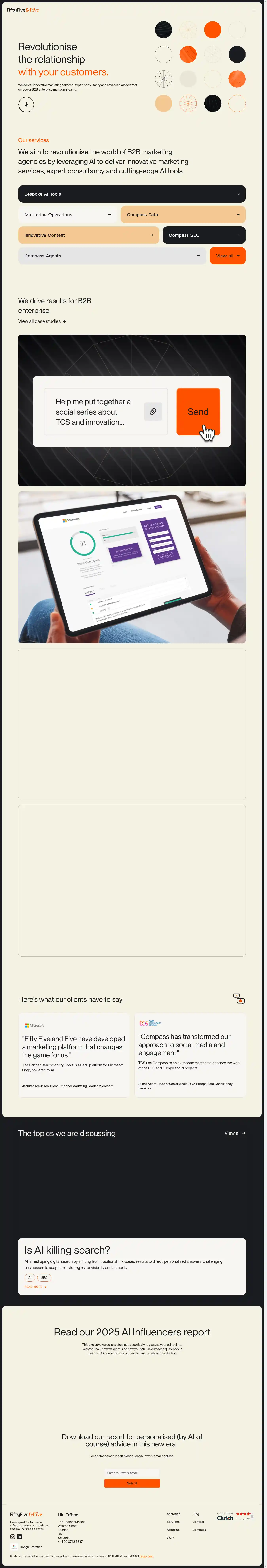The image size is (267, 1568).
Task: View all services
Action: (227, 256)
